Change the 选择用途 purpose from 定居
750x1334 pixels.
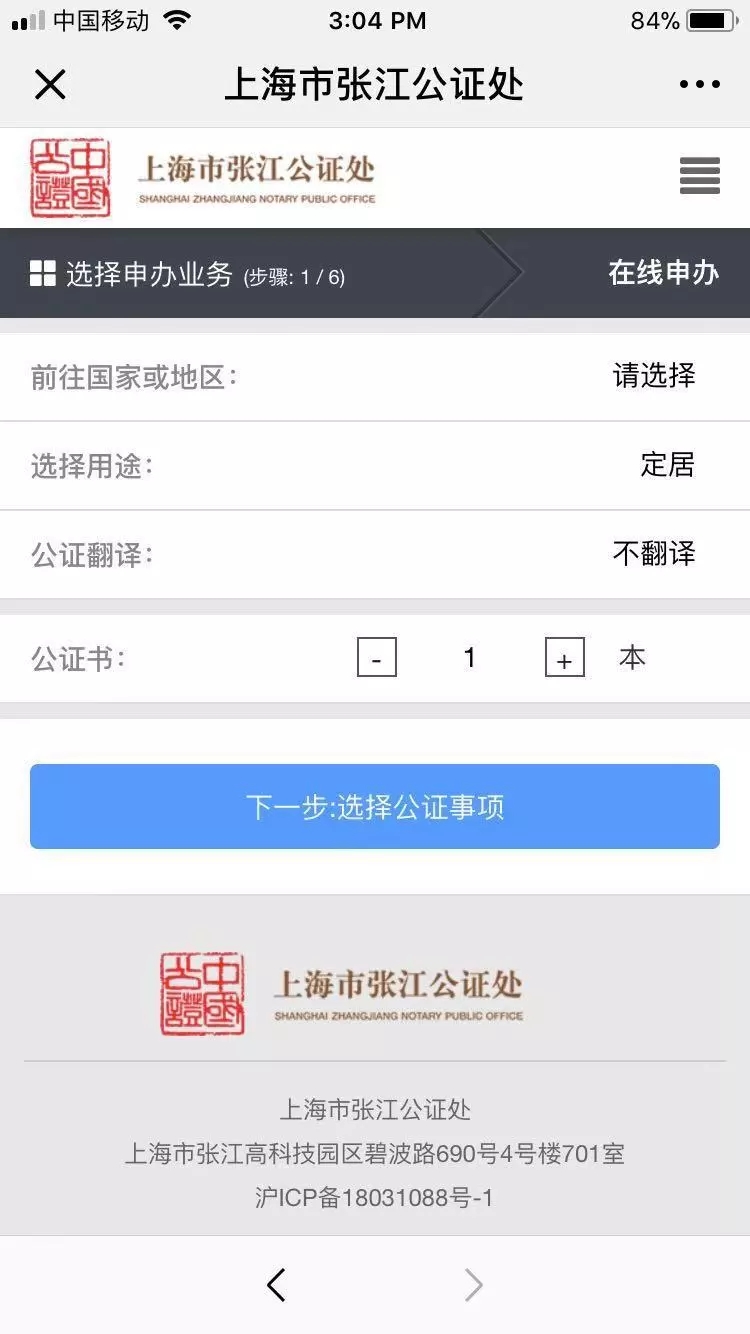pos(375,466)
